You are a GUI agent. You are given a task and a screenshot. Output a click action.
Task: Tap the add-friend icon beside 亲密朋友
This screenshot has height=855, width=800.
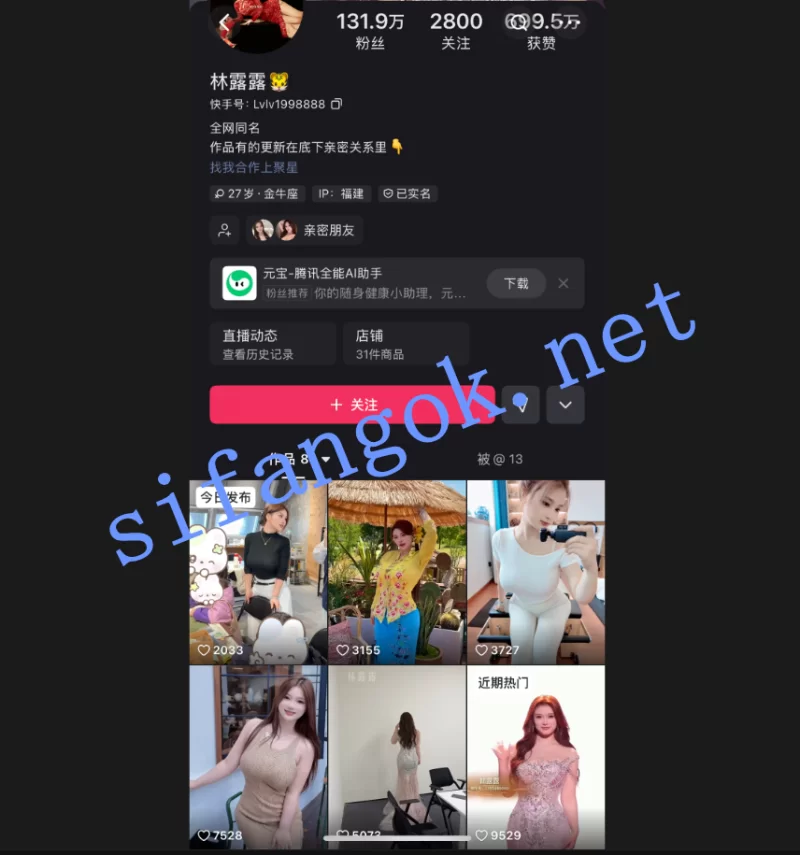pyautogui.click(x=225, y=230)
